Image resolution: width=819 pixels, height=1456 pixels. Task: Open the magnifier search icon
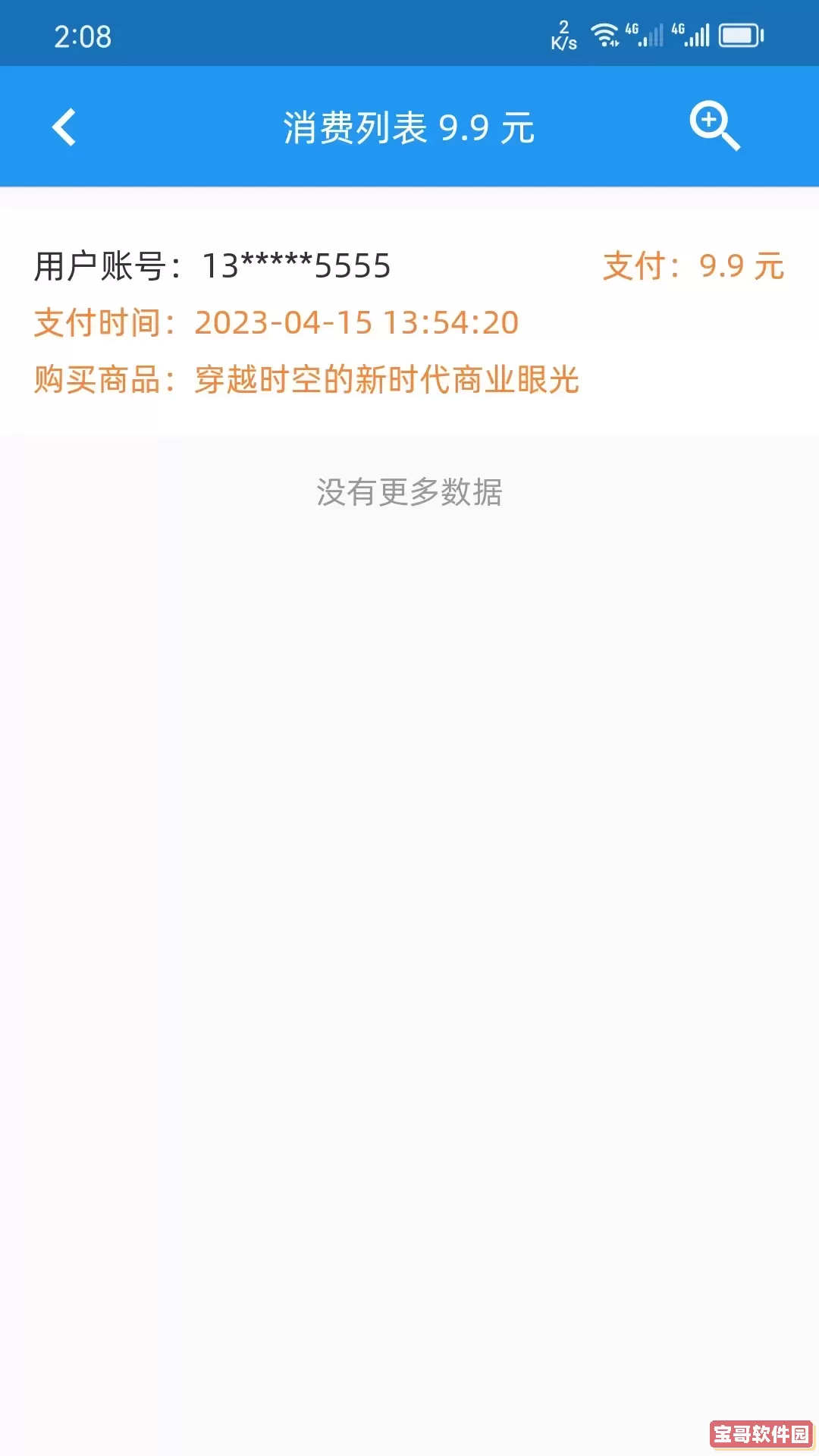(714, 126)
